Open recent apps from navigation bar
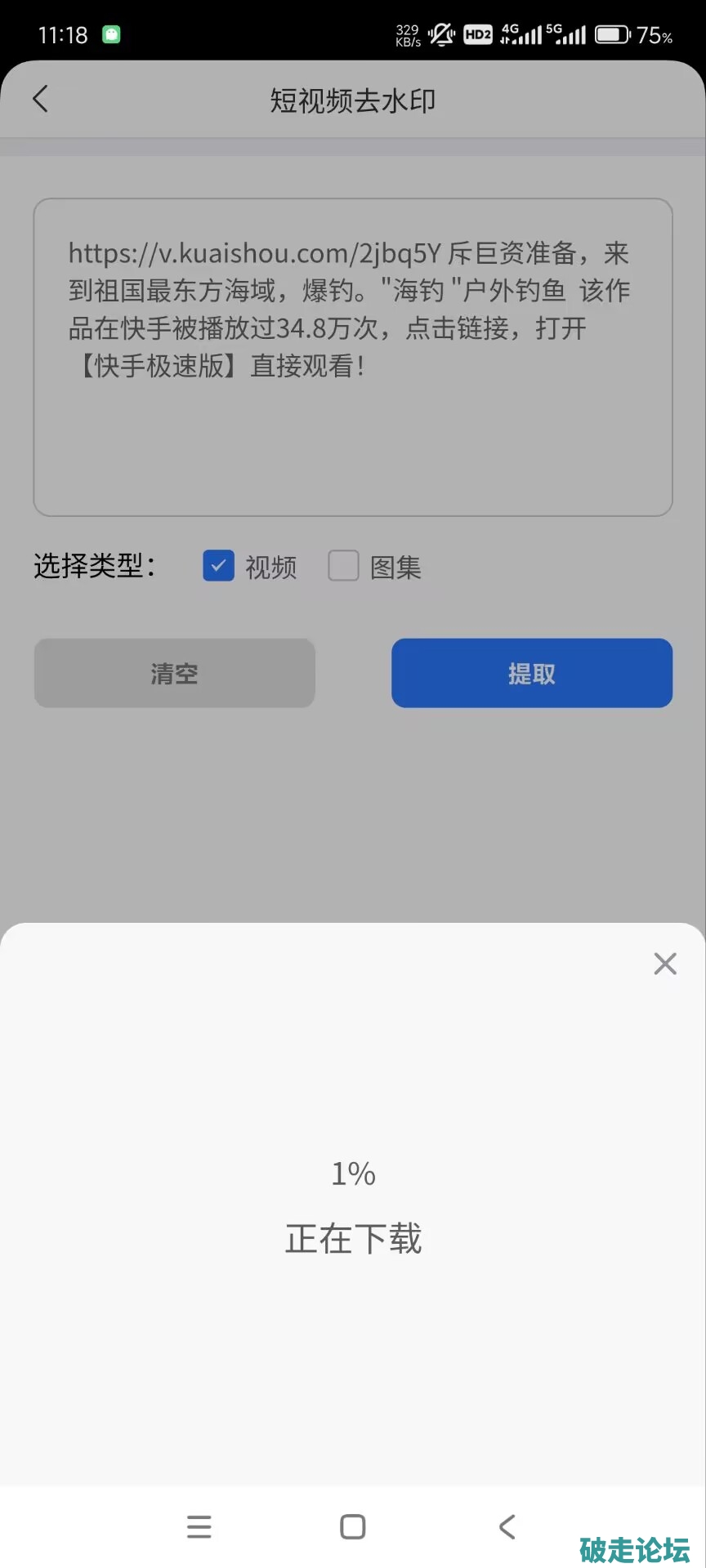The width and height of the screenshot is (706, 1568). pos(199,1526)
